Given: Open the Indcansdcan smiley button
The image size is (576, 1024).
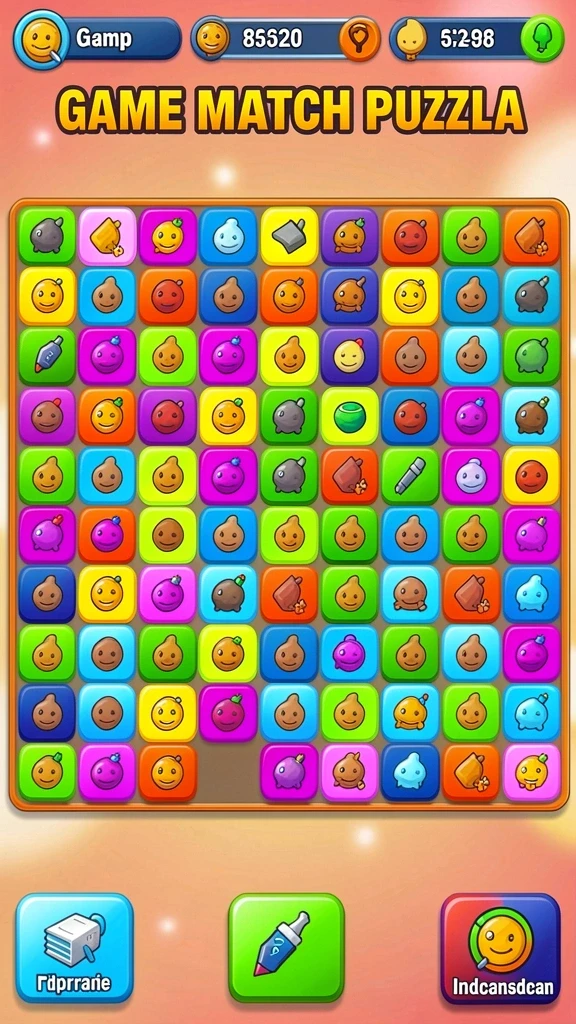Looking at the screenshot, I should tap(500, 948).
